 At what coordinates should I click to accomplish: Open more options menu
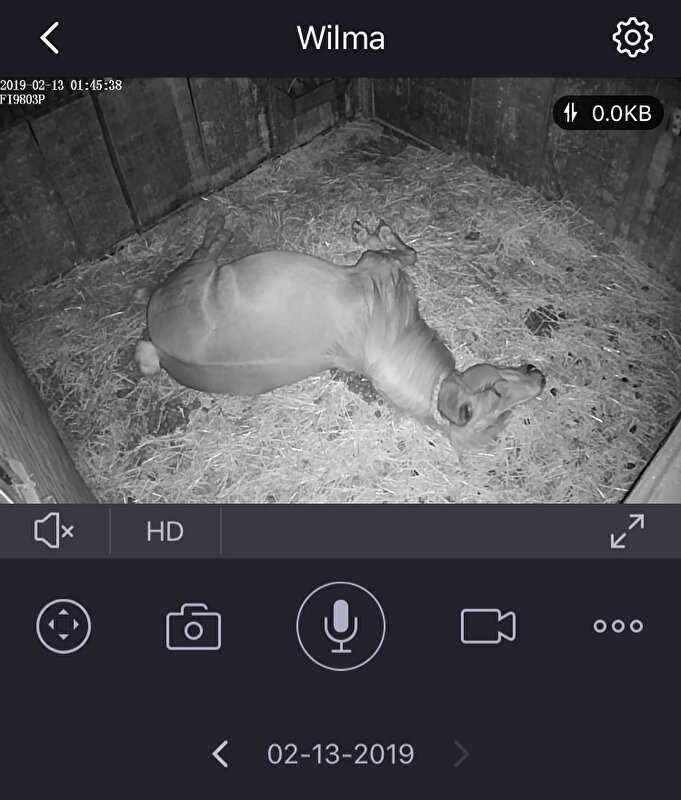point(618,627)
